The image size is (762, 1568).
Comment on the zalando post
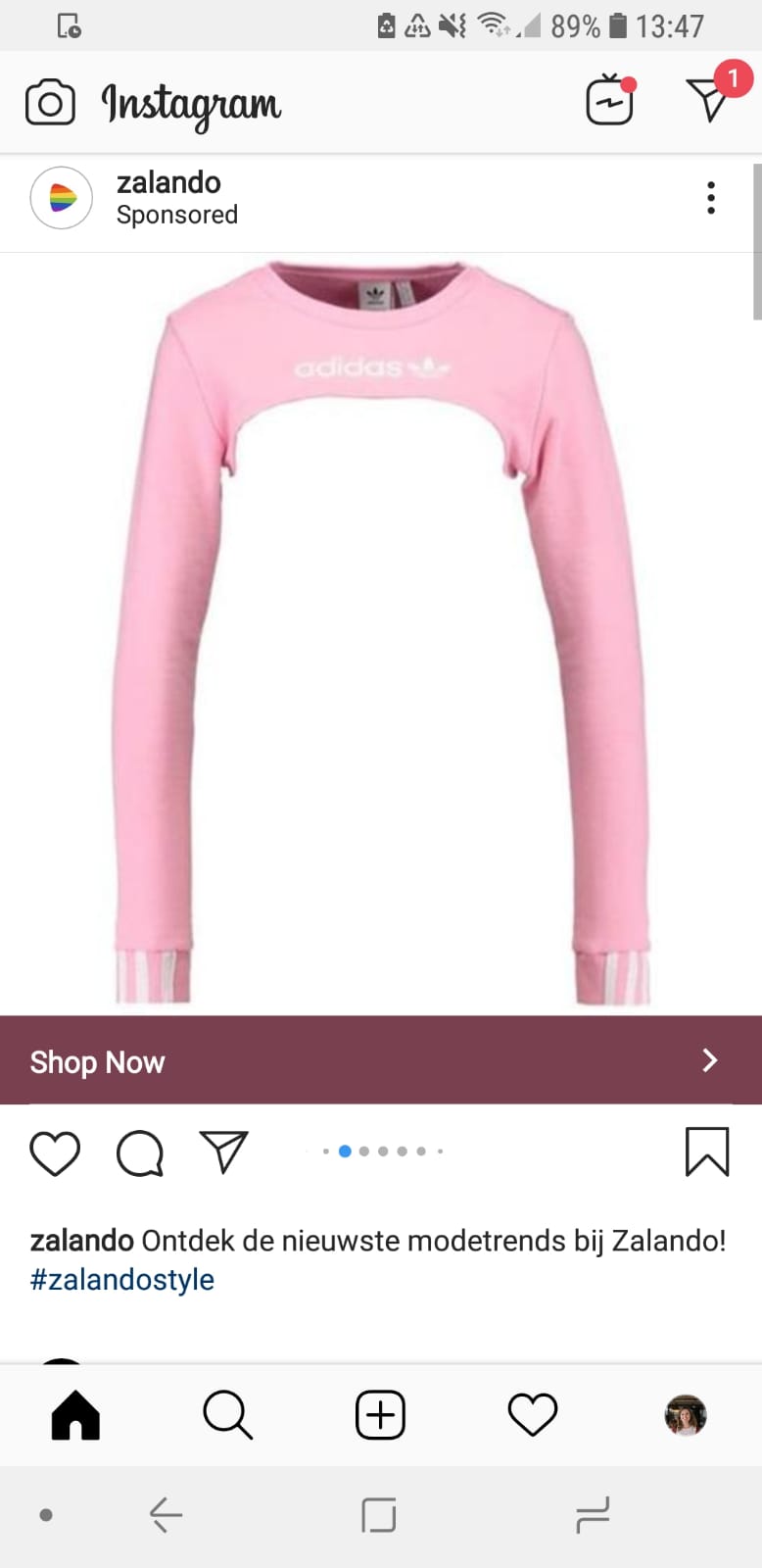[x=140, y=1152]
